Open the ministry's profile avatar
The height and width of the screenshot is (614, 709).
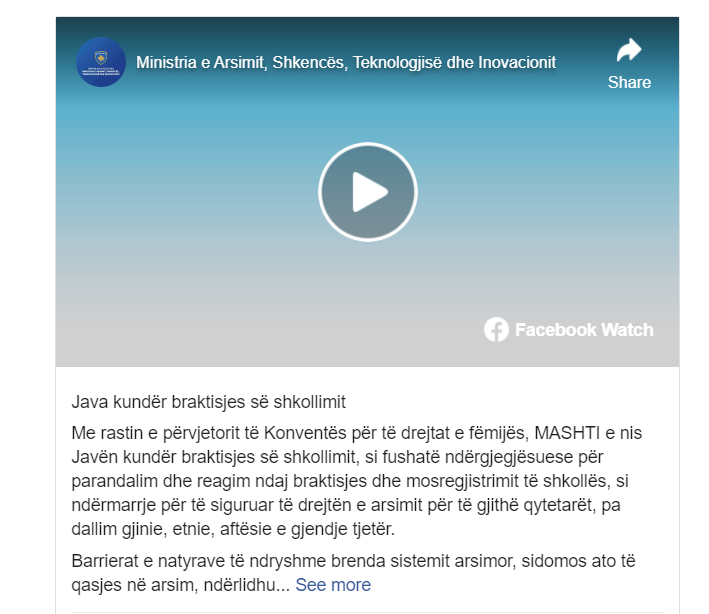point(101,62)
